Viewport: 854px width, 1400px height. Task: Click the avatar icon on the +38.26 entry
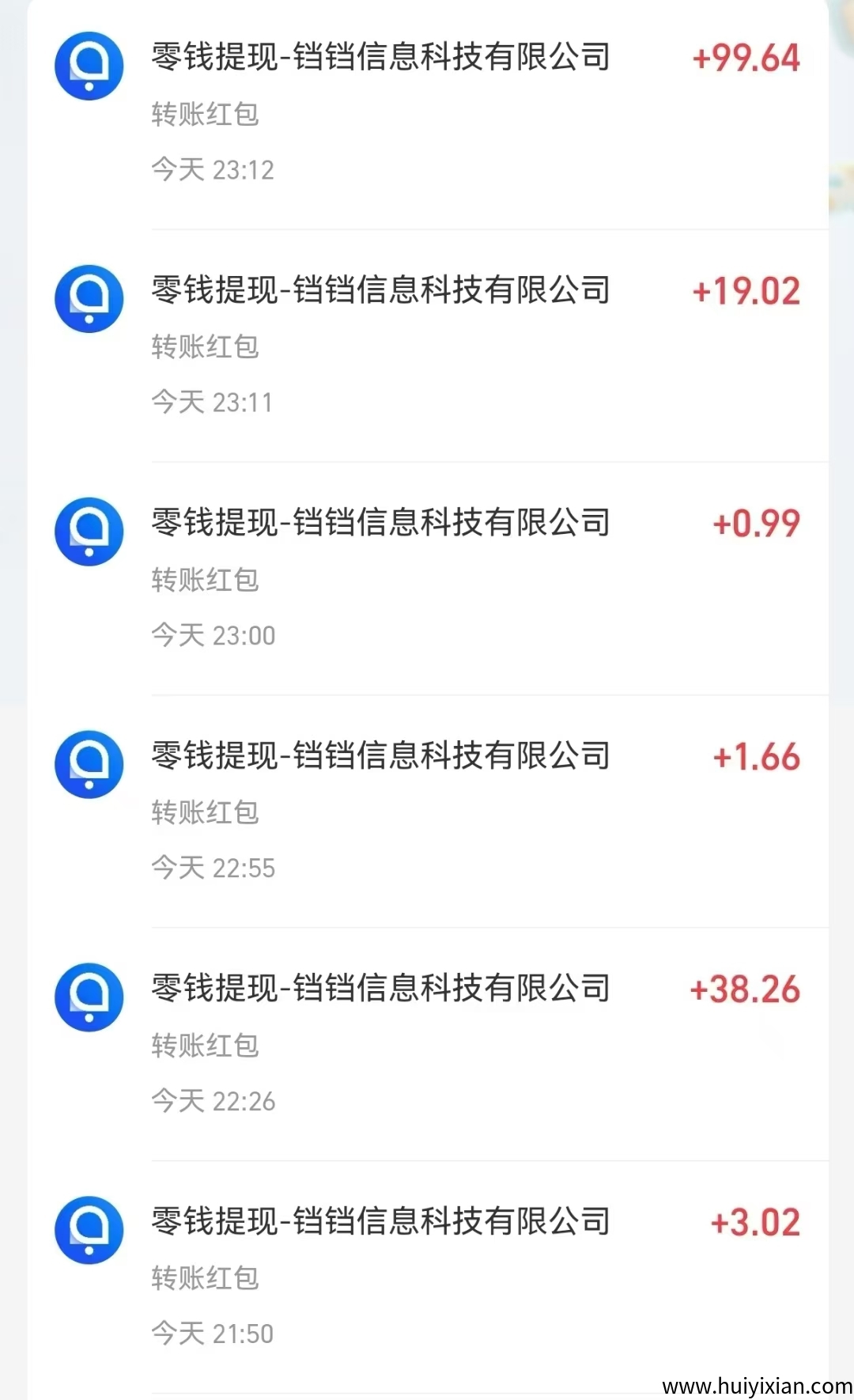tap(89, 997)
